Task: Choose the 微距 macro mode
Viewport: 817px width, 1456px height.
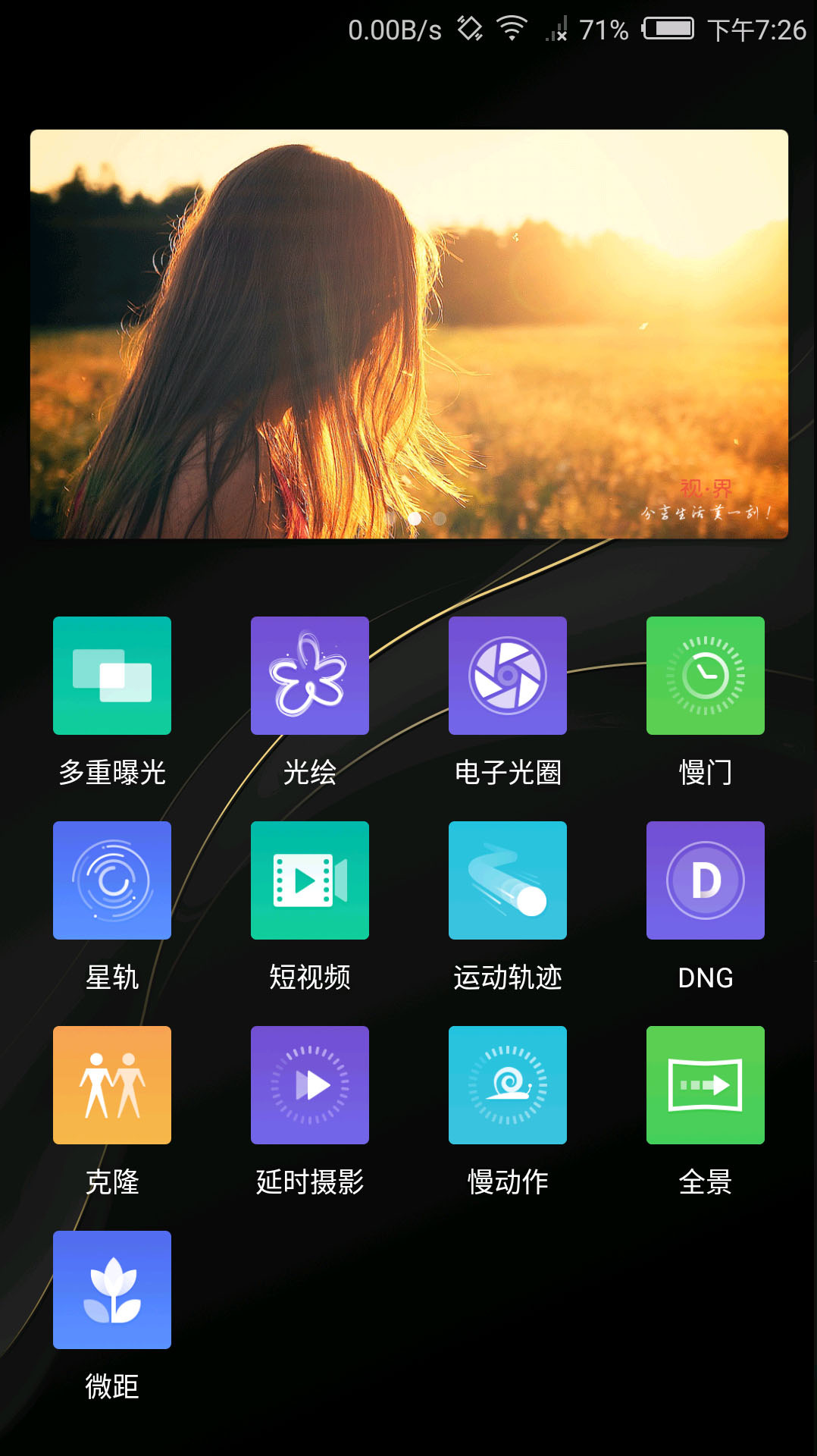Action: (112, 1290)
